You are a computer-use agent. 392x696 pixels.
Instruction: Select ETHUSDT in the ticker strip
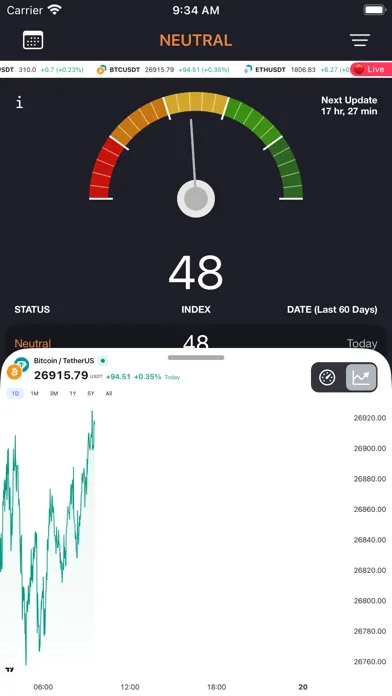270,70
